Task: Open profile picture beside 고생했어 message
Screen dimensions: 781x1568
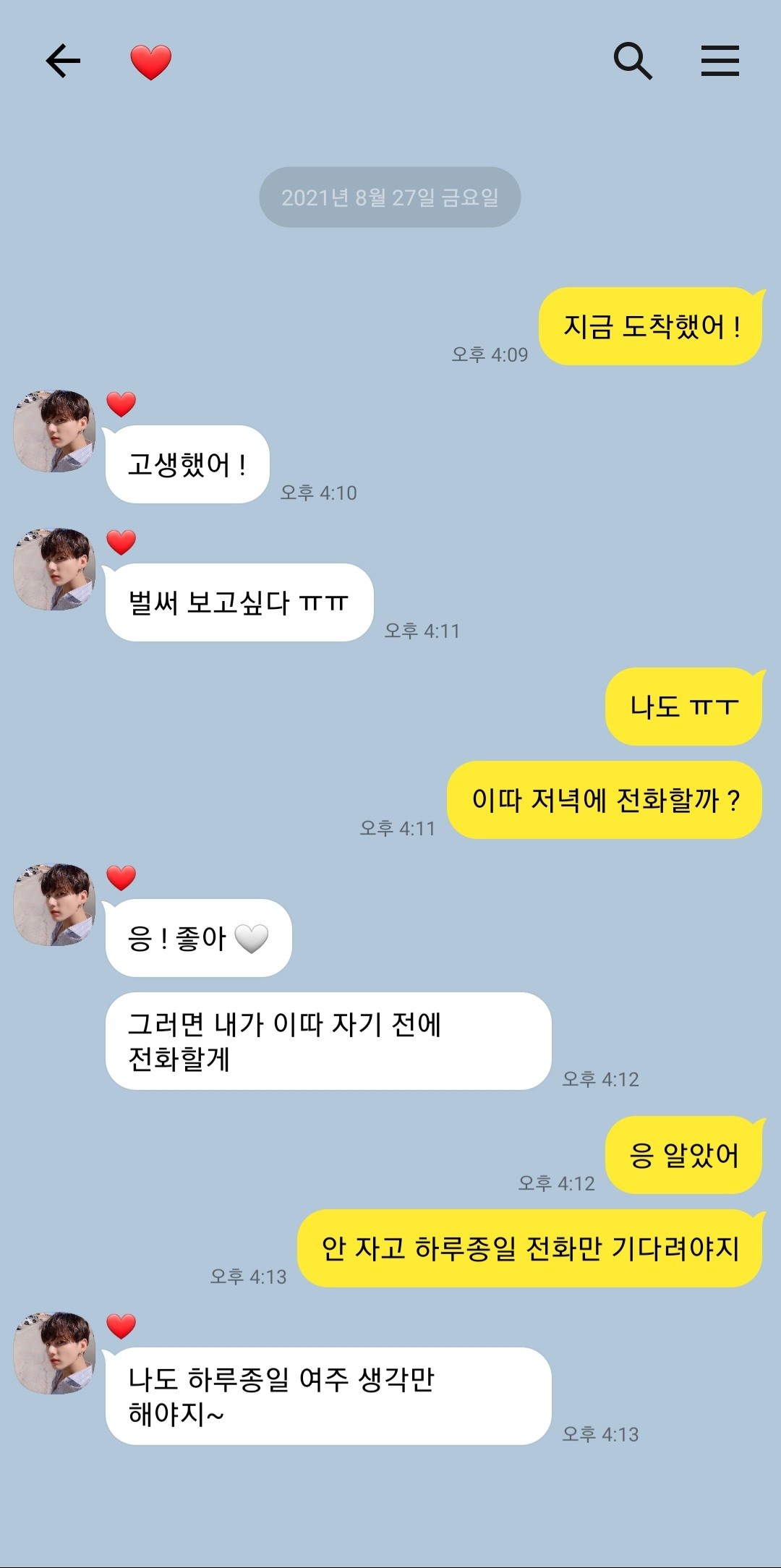Action: pos(55,431)
